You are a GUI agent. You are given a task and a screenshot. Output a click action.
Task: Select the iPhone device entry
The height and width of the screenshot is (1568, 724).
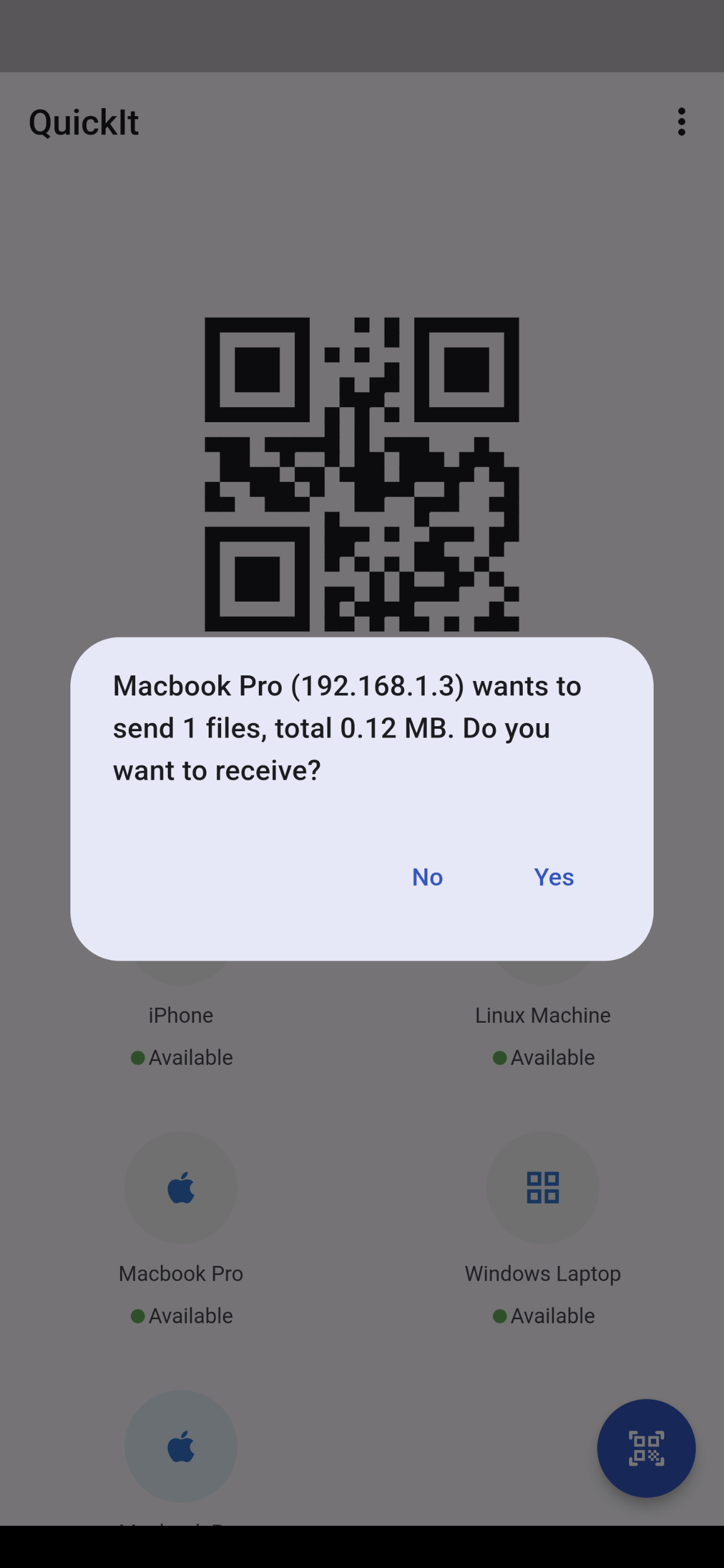coord(181,1014)
